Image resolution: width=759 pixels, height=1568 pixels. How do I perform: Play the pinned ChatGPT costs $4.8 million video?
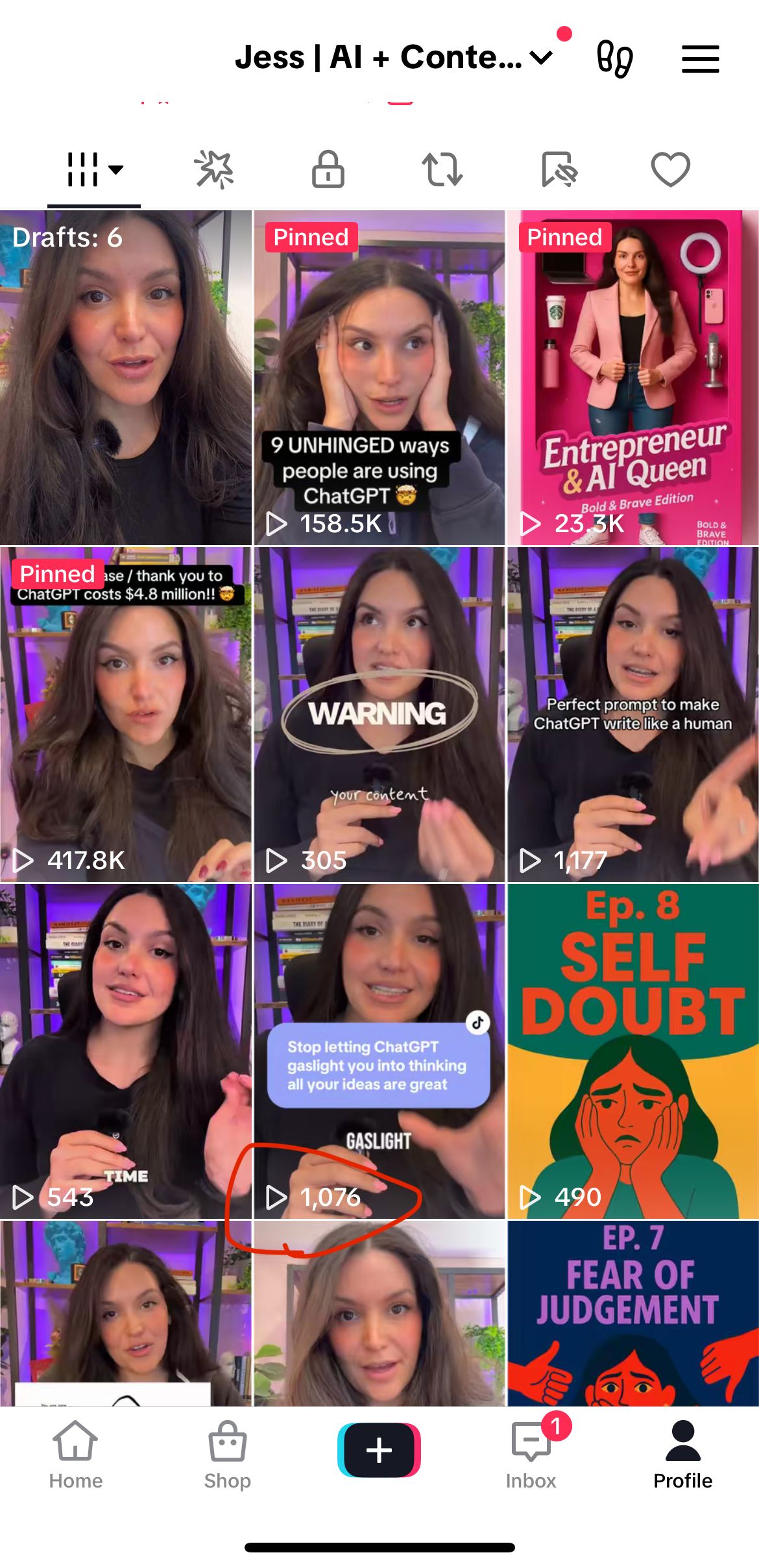click(125, 714)
